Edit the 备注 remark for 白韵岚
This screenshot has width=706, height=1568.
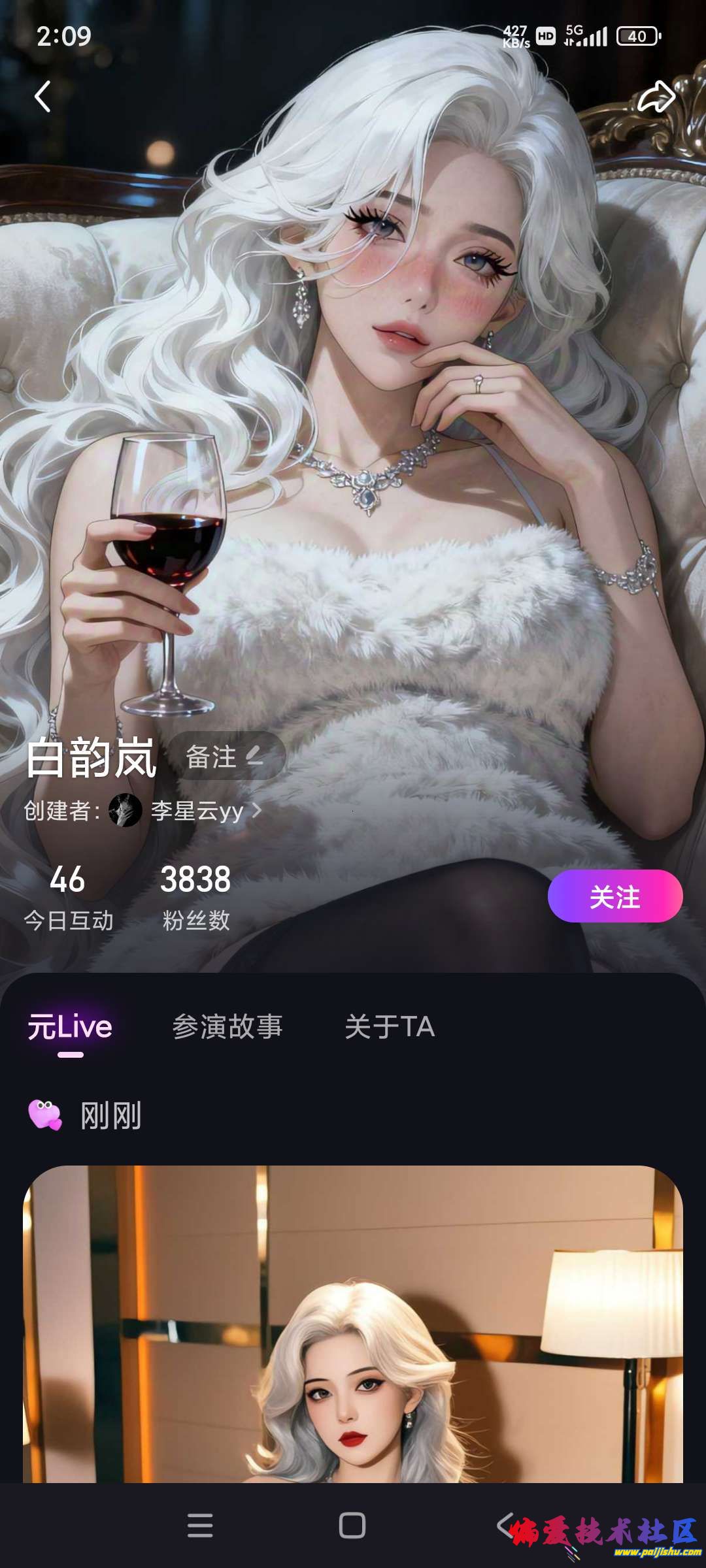(225, 757)
